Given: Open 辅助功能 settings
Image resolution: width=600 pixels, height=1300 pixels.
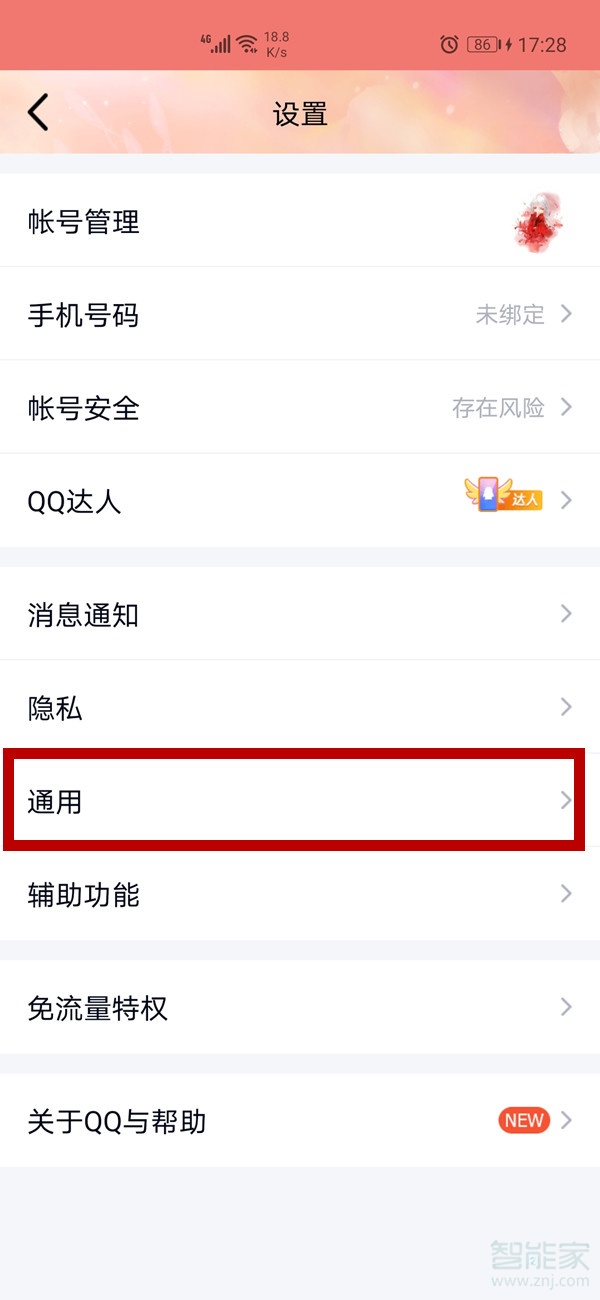Looking at the screenshot, I should 300,894.
